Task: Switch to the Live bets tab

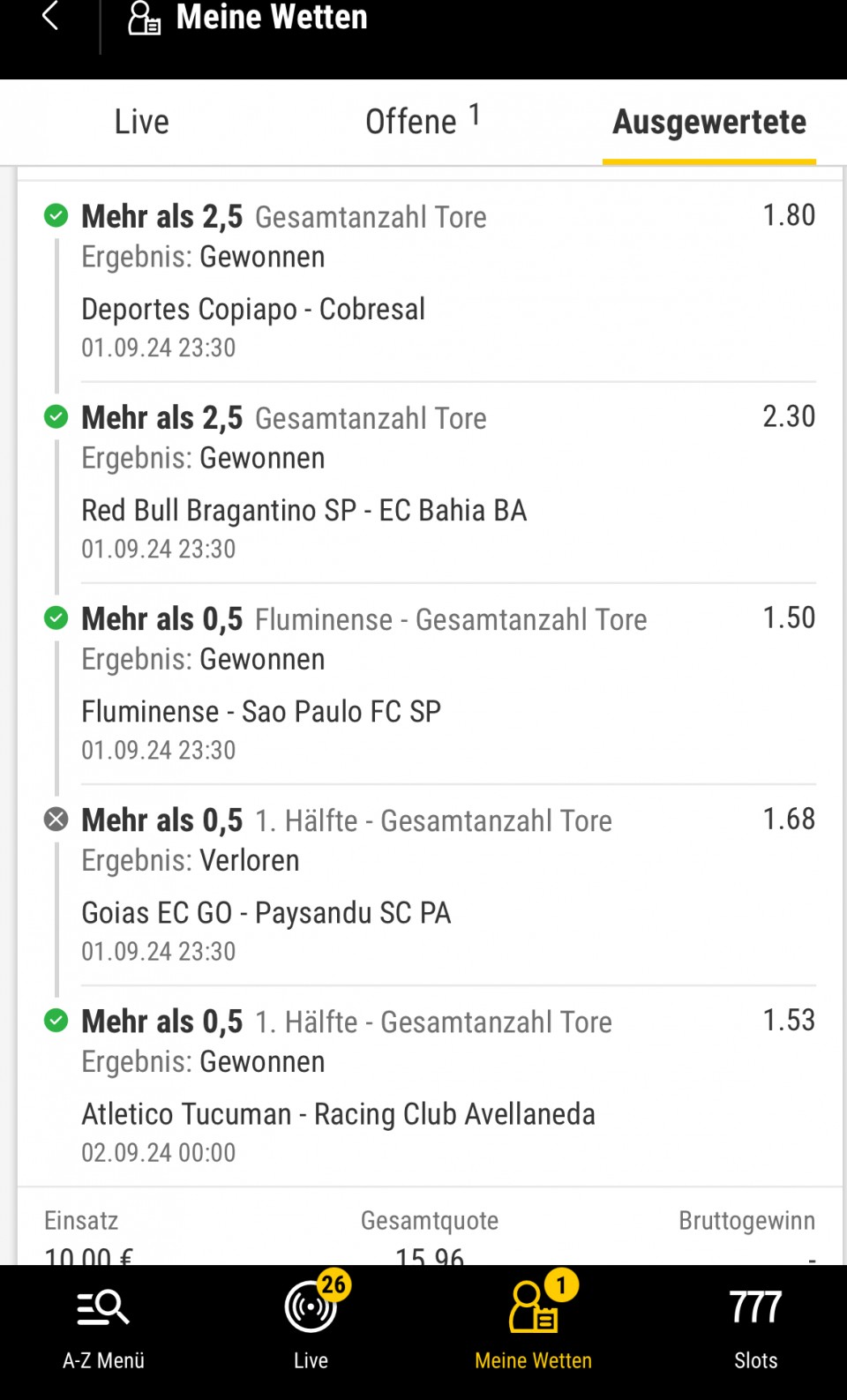Action: click(141, 122)
